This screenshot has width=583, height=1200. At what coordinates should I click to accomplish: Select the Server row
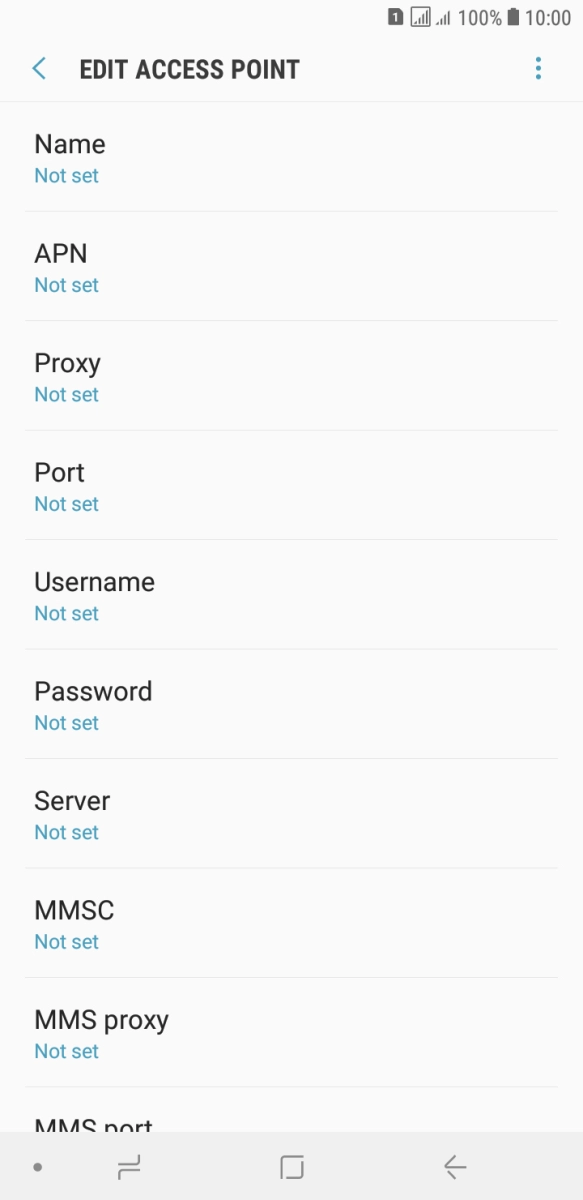pyautogui.click(x=291, y=814)
